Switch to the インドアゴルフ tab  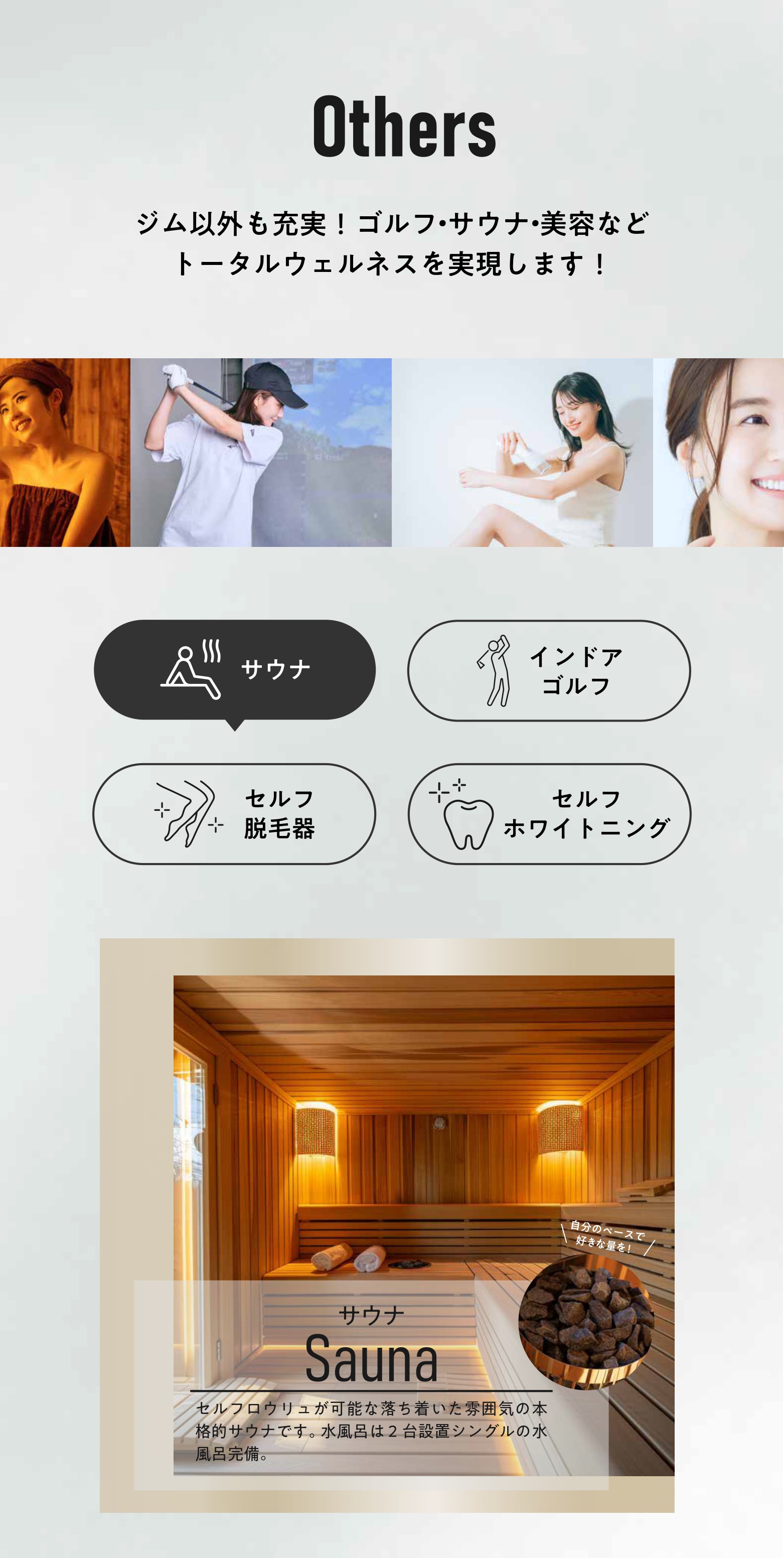pos(548,671)
